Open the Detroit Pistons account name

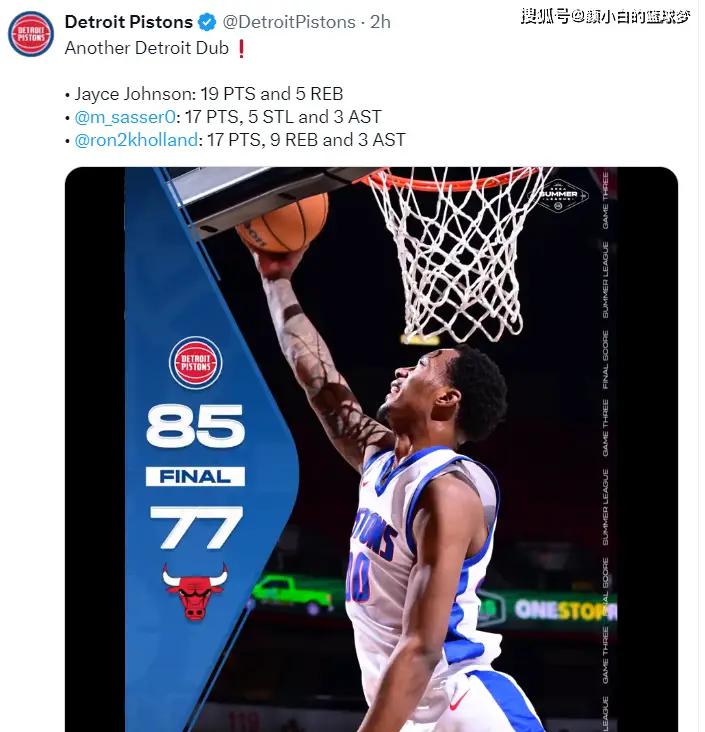pos(128,22)
